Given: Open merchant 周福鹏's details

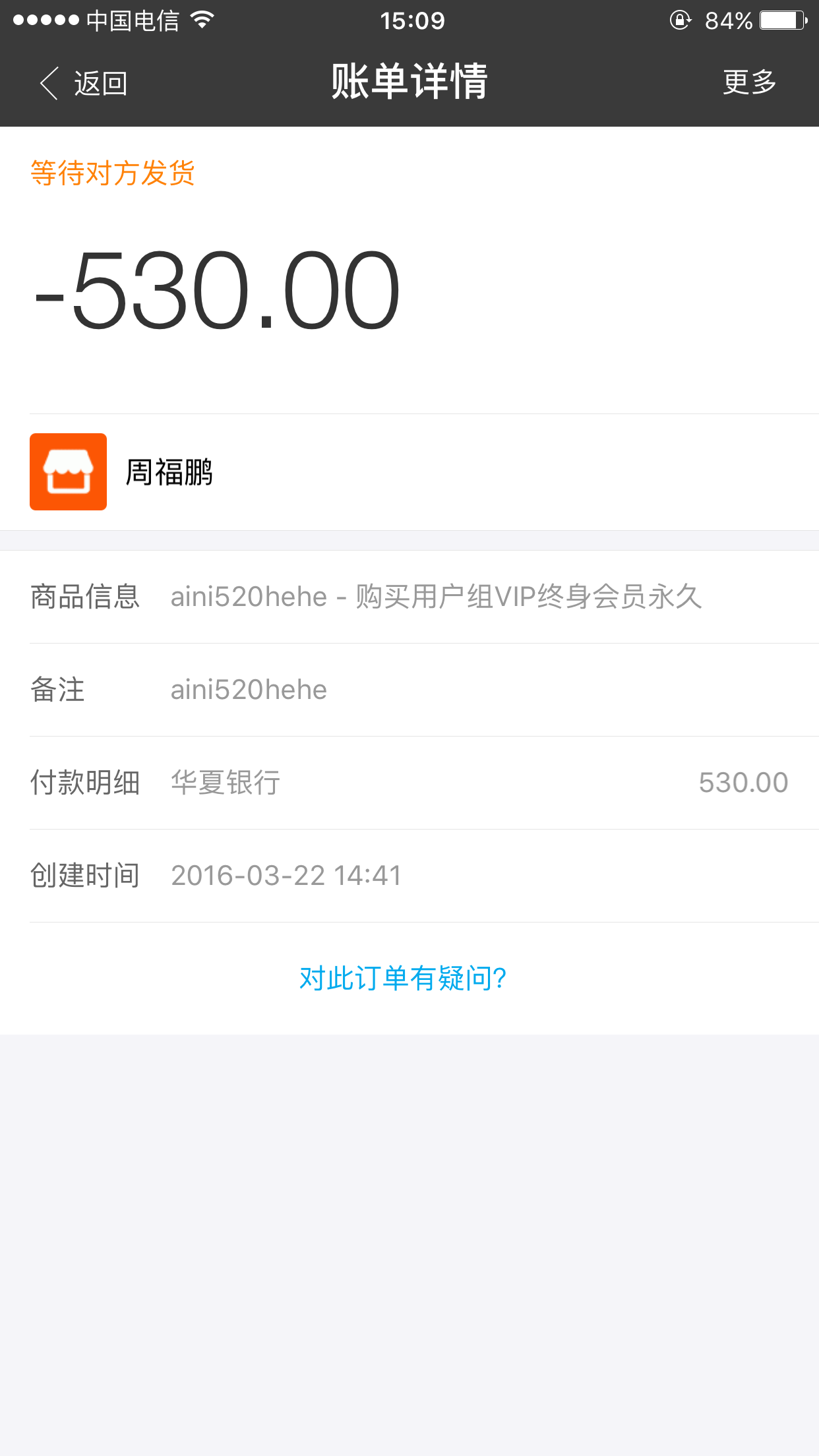Looking at the screenshot, I should [x=169, y=472].
